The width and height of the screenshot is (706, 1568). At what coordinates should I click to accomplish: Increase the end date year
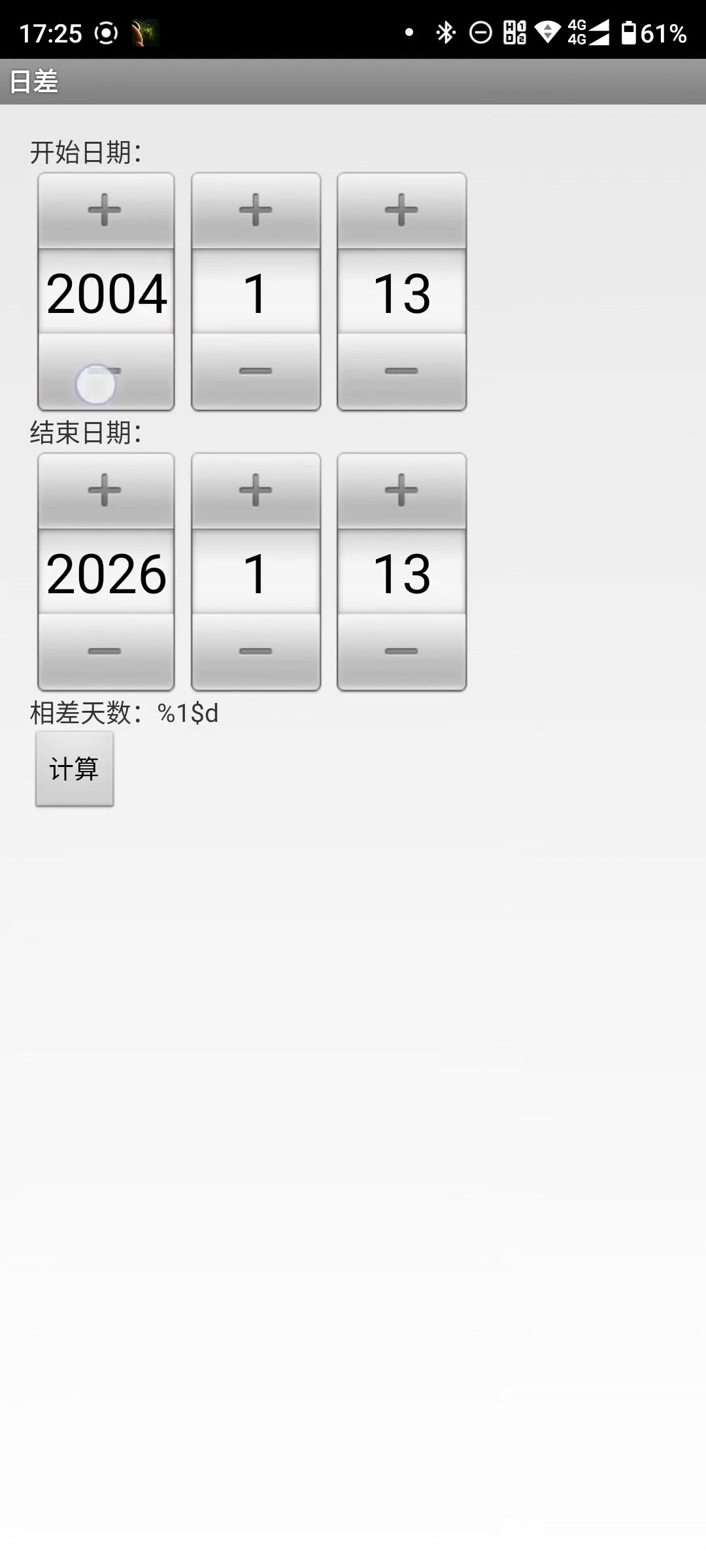pyautogui.click(x=106, y=491)
